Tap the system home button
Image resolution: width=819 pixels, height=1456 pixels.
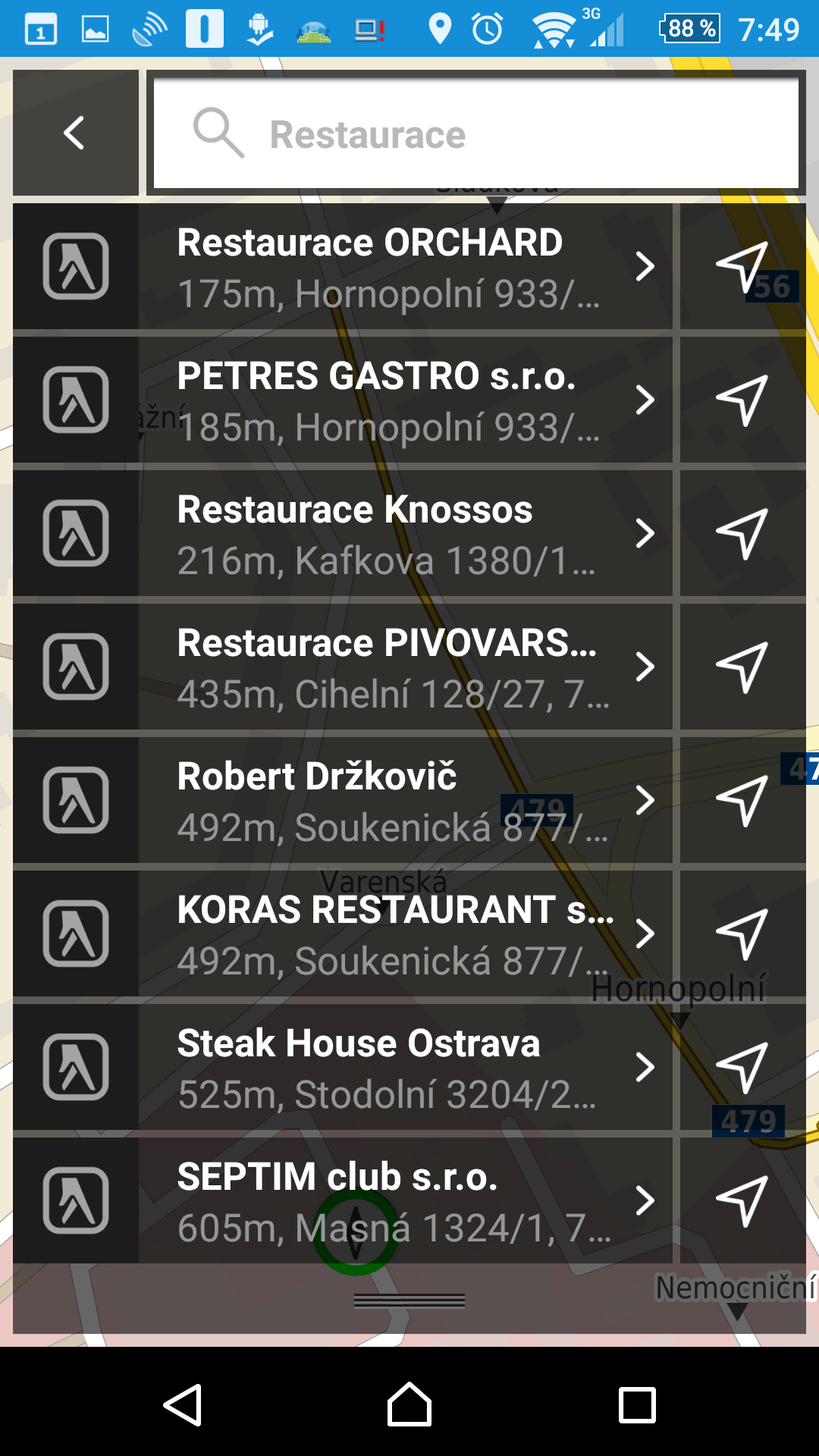tap(409, 1404)
